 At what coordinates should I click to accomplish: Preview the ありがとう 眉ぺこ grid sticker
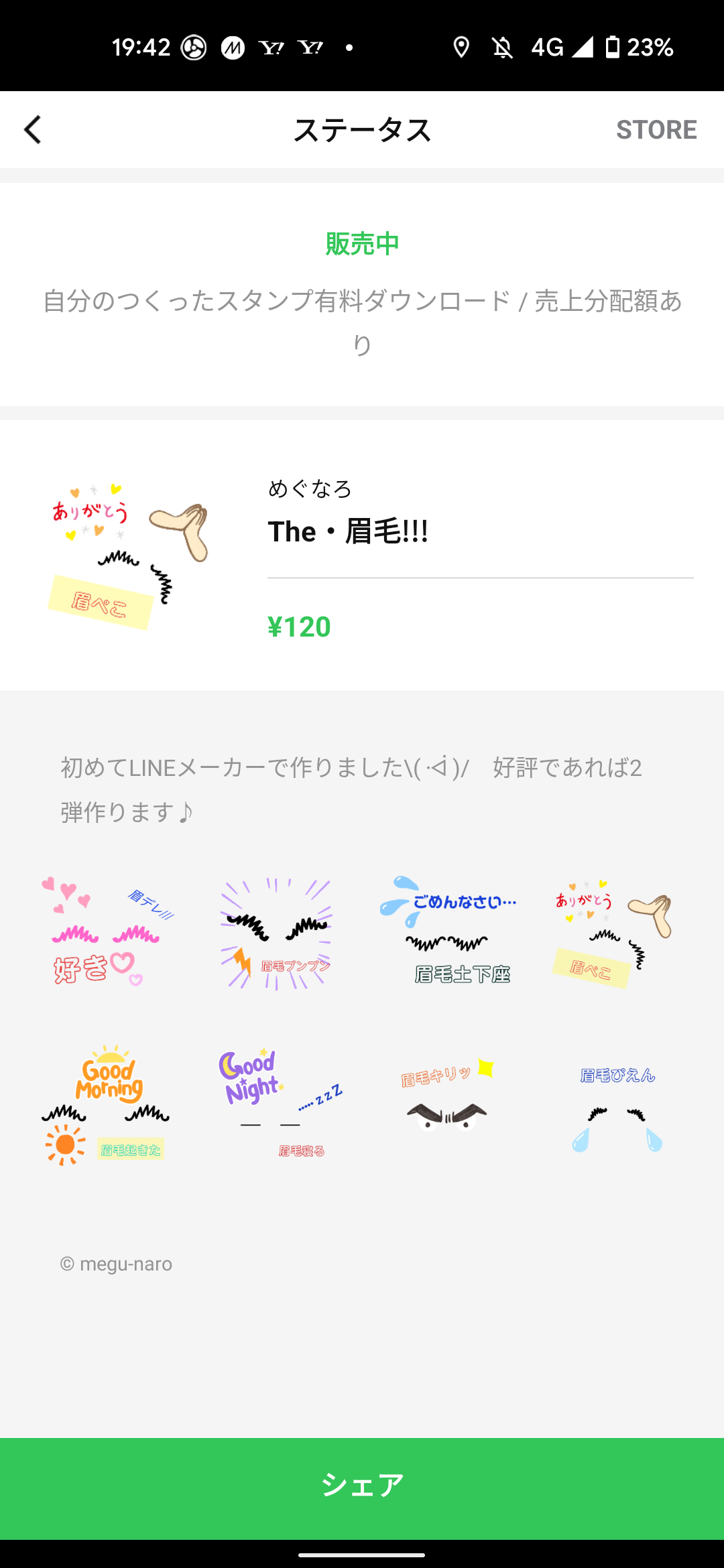point(614,933)
